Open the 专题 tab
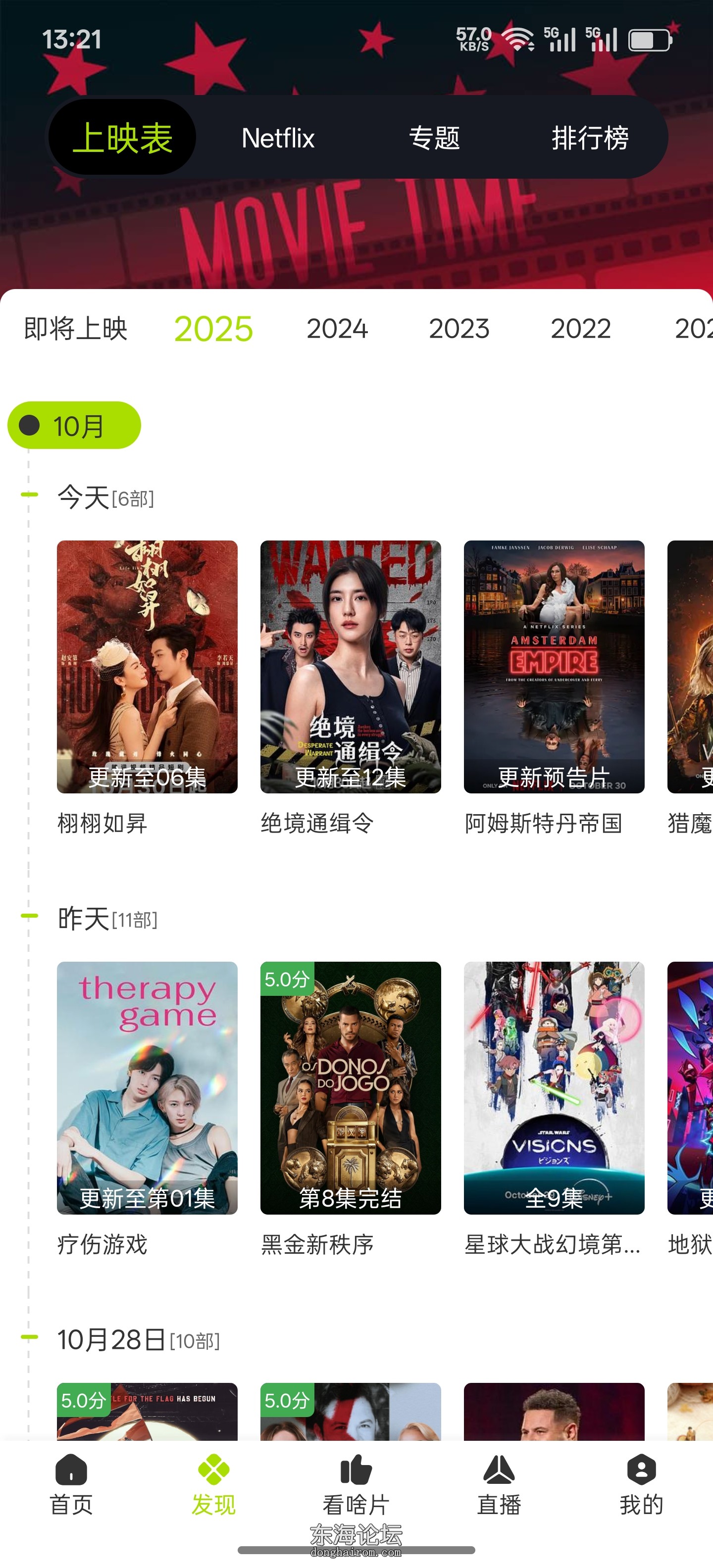 coord(434,138)
